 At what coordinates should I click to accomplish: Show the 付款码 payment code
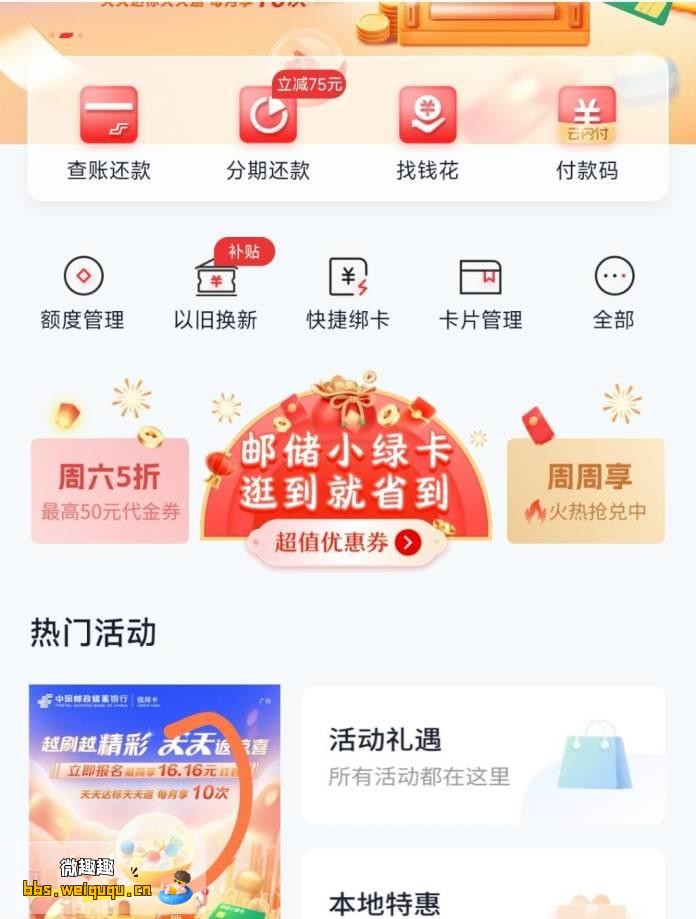coord(586,135)
